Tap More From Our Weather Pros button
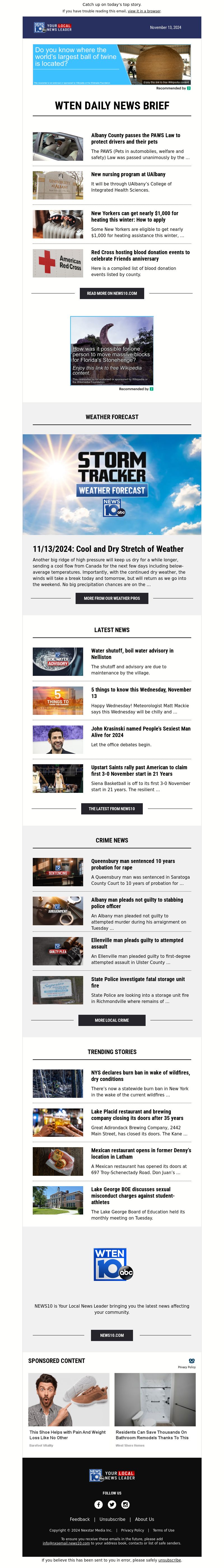 112,598
